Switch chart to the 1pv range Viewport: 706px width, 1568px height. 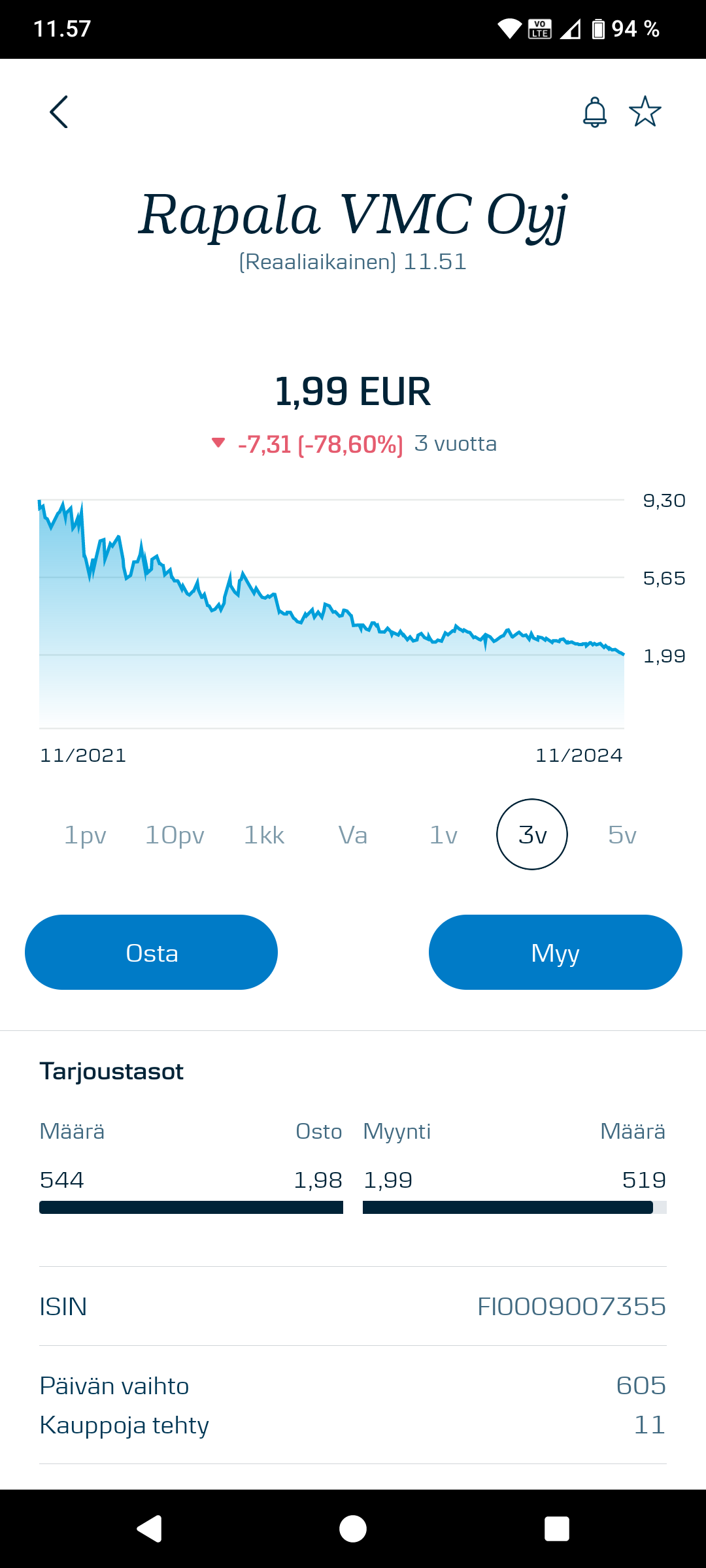click(x=85, y=835)
